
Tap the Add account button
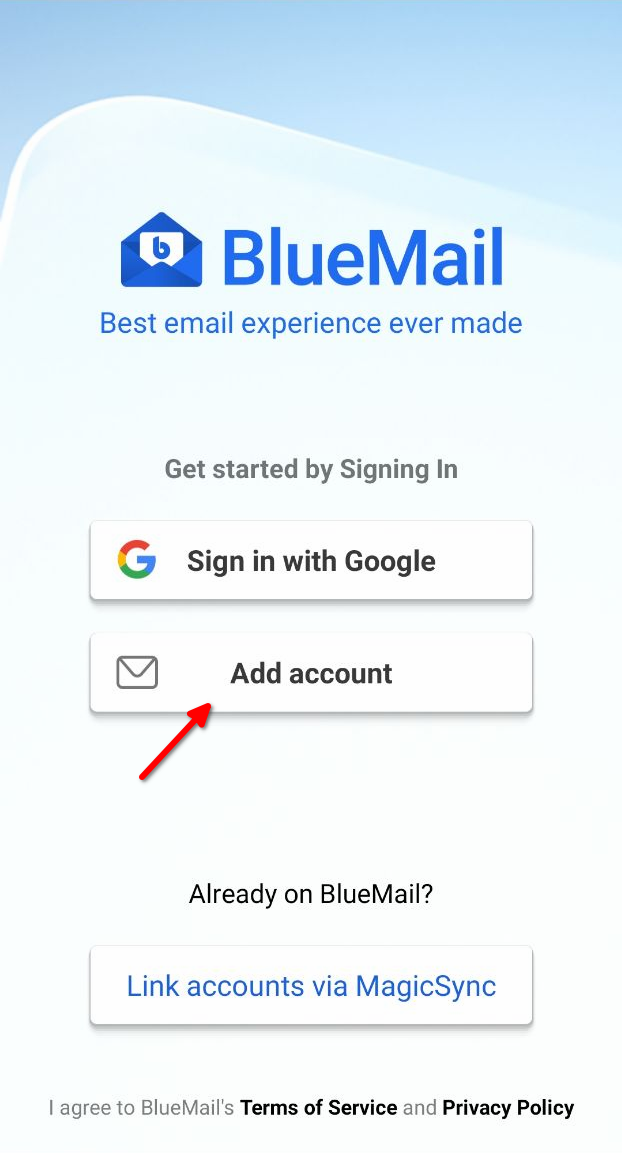311,673
